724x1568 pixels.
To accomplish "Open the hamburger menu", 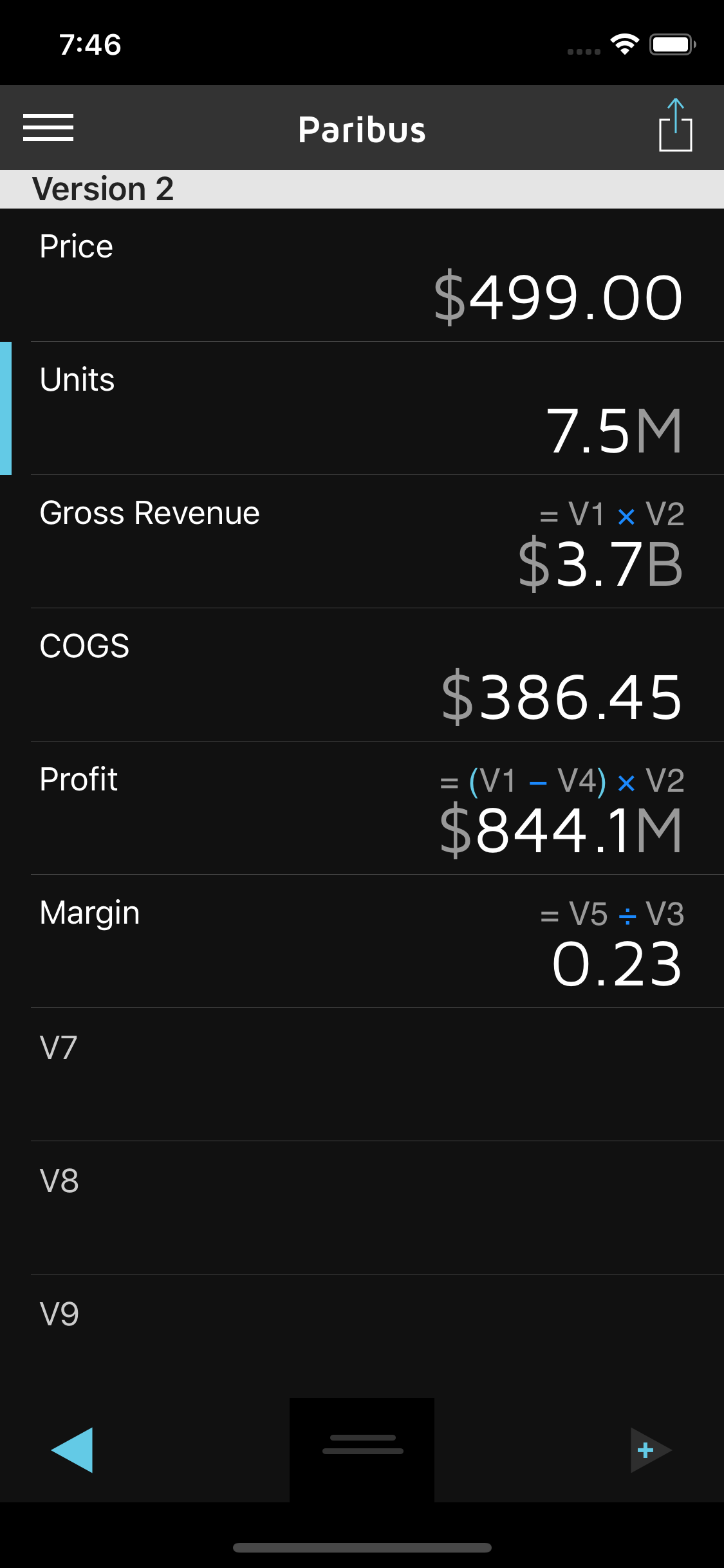I will point(48,127).
